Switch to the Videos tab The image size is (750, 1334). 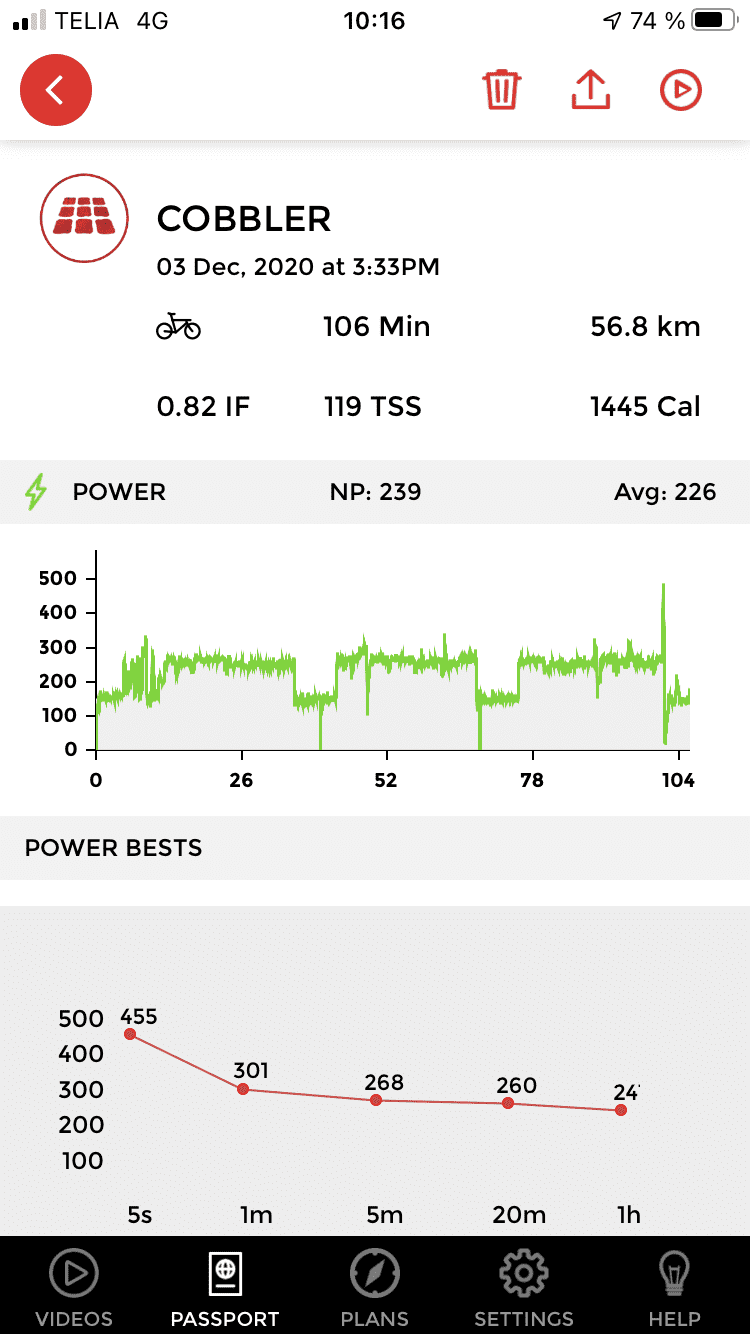tap(74, 1287)
